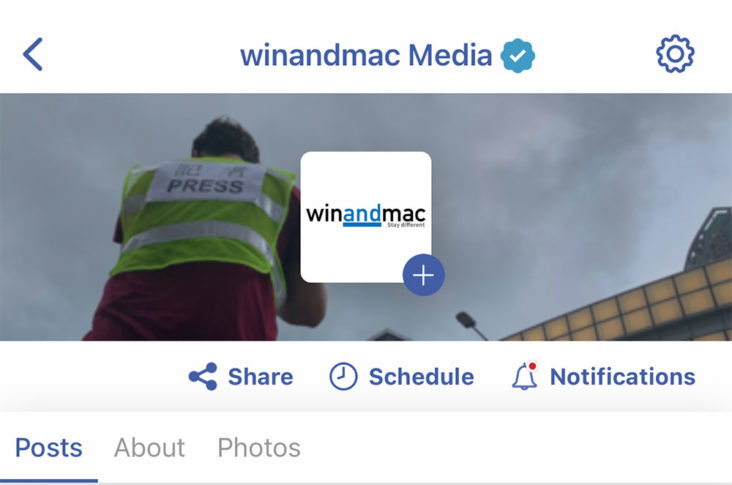Open page settings gear
Viewport: 732px width, 485px height.
point(675,54)
